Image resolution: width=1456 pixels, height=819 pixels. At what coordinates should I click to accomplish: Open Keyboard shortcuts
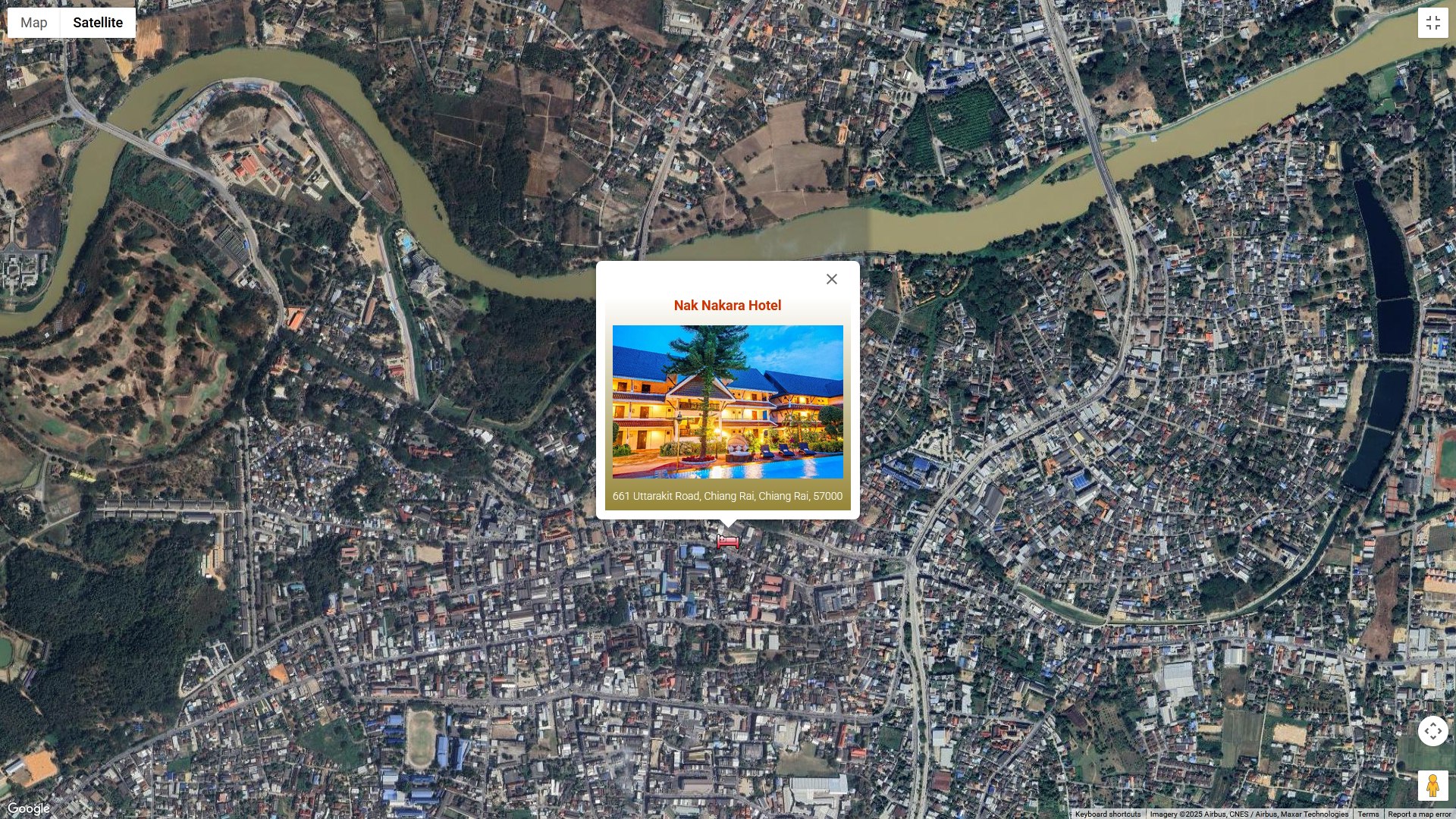point(1107,814)
